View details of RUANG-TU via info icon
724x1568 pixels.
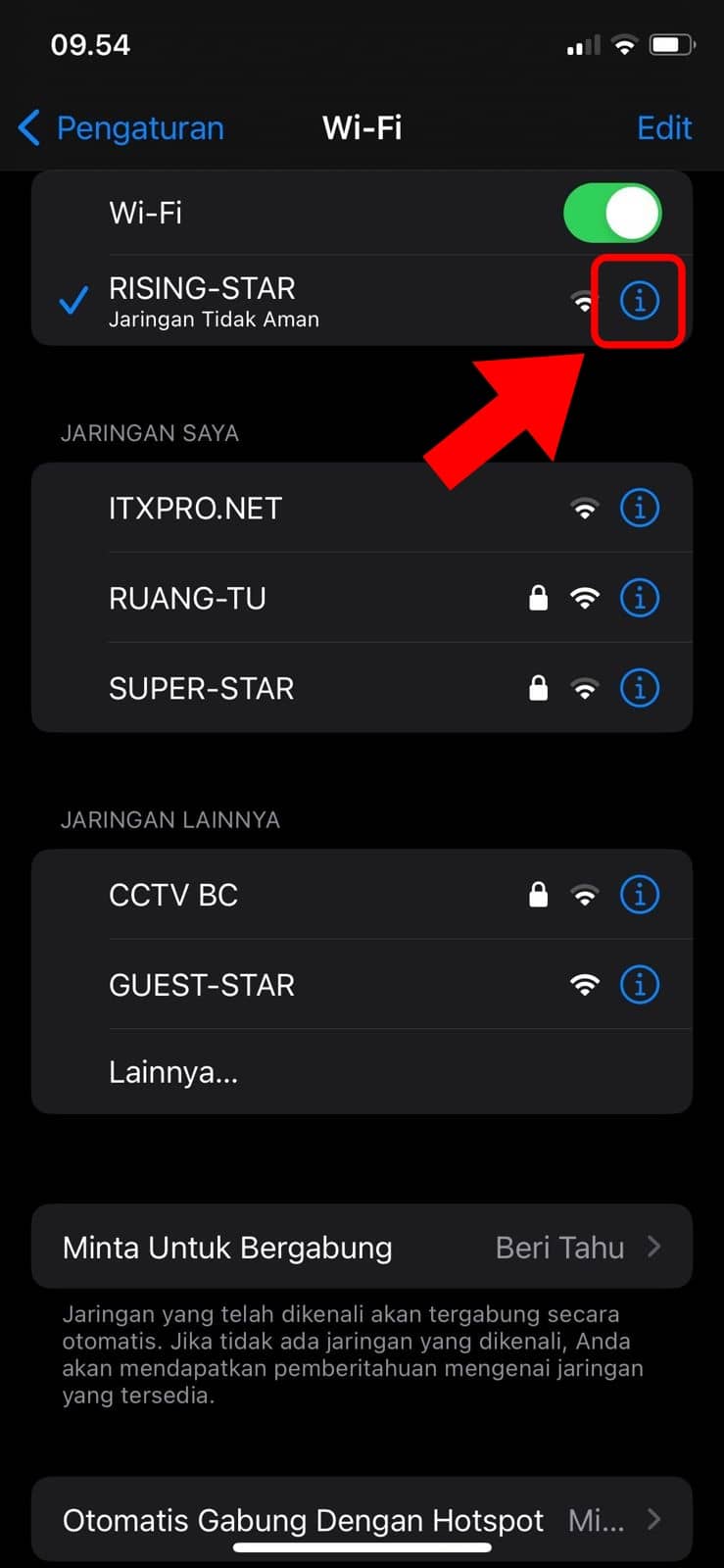[639, 599]
